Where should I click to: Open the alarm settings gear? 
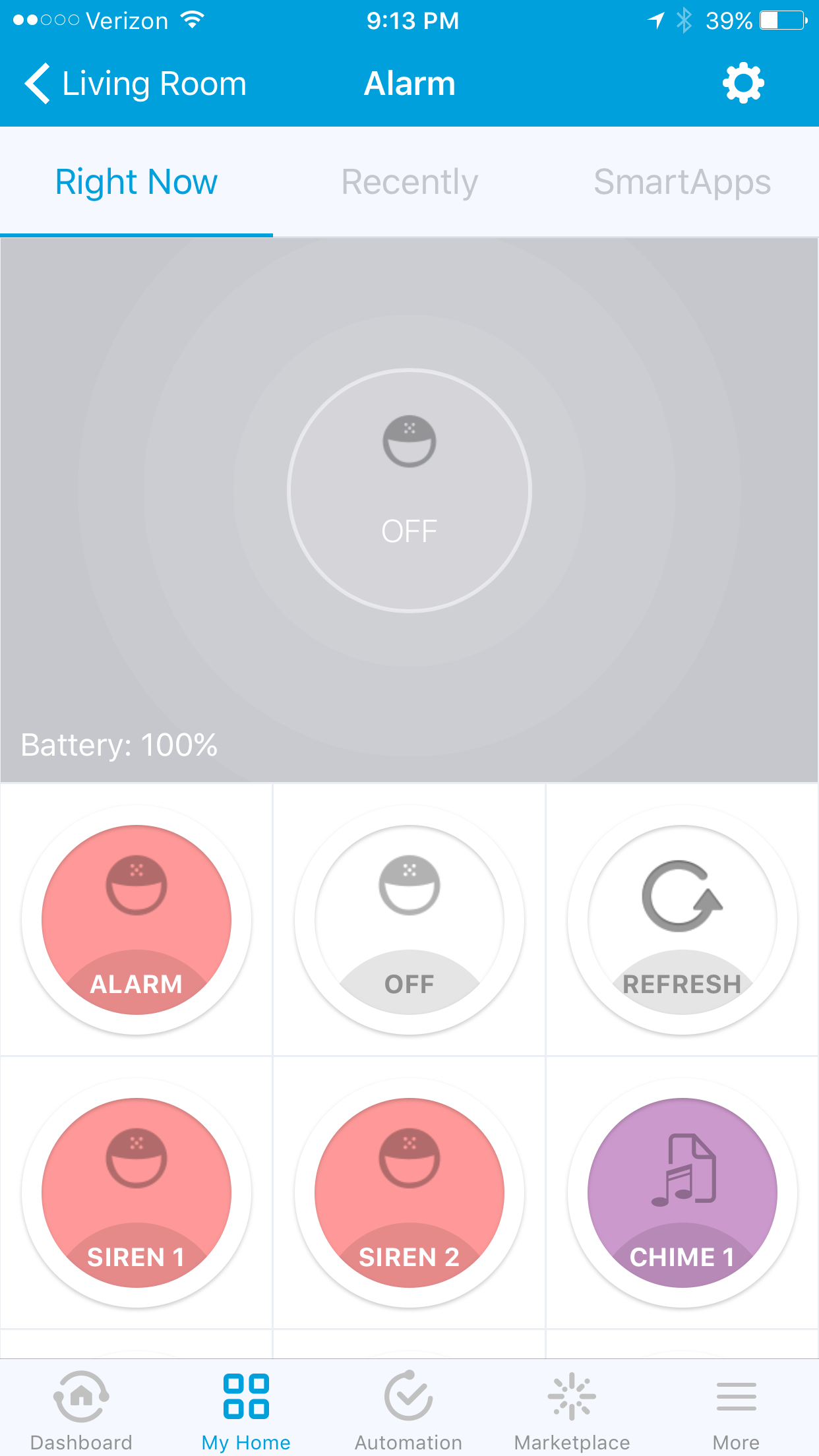pyautogui.click(x=743, y=84)
